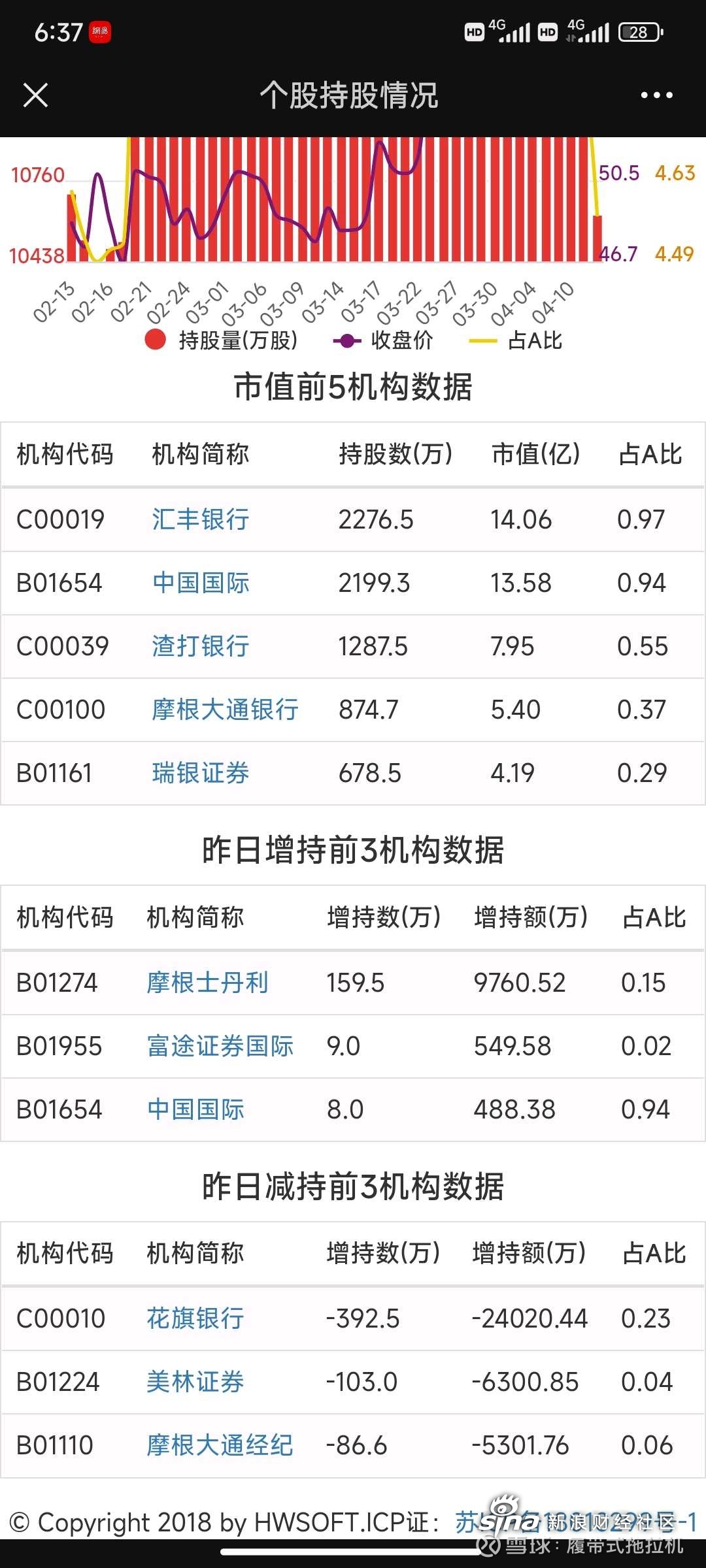Close the 个股持股情况 page
706x1568 pixels.
36,95
